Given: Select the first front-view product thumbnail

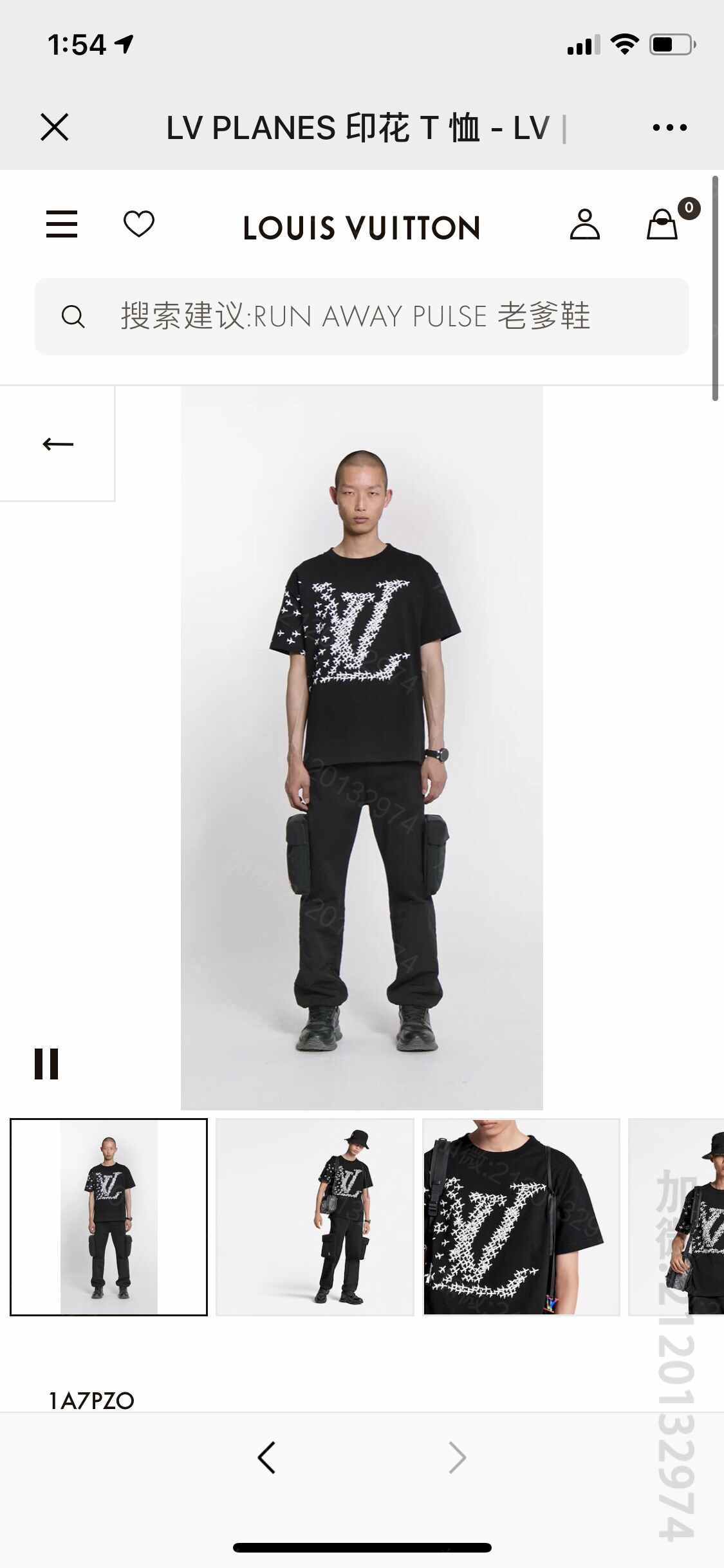Looking at the screenshot, I should tap(109, 1217).
